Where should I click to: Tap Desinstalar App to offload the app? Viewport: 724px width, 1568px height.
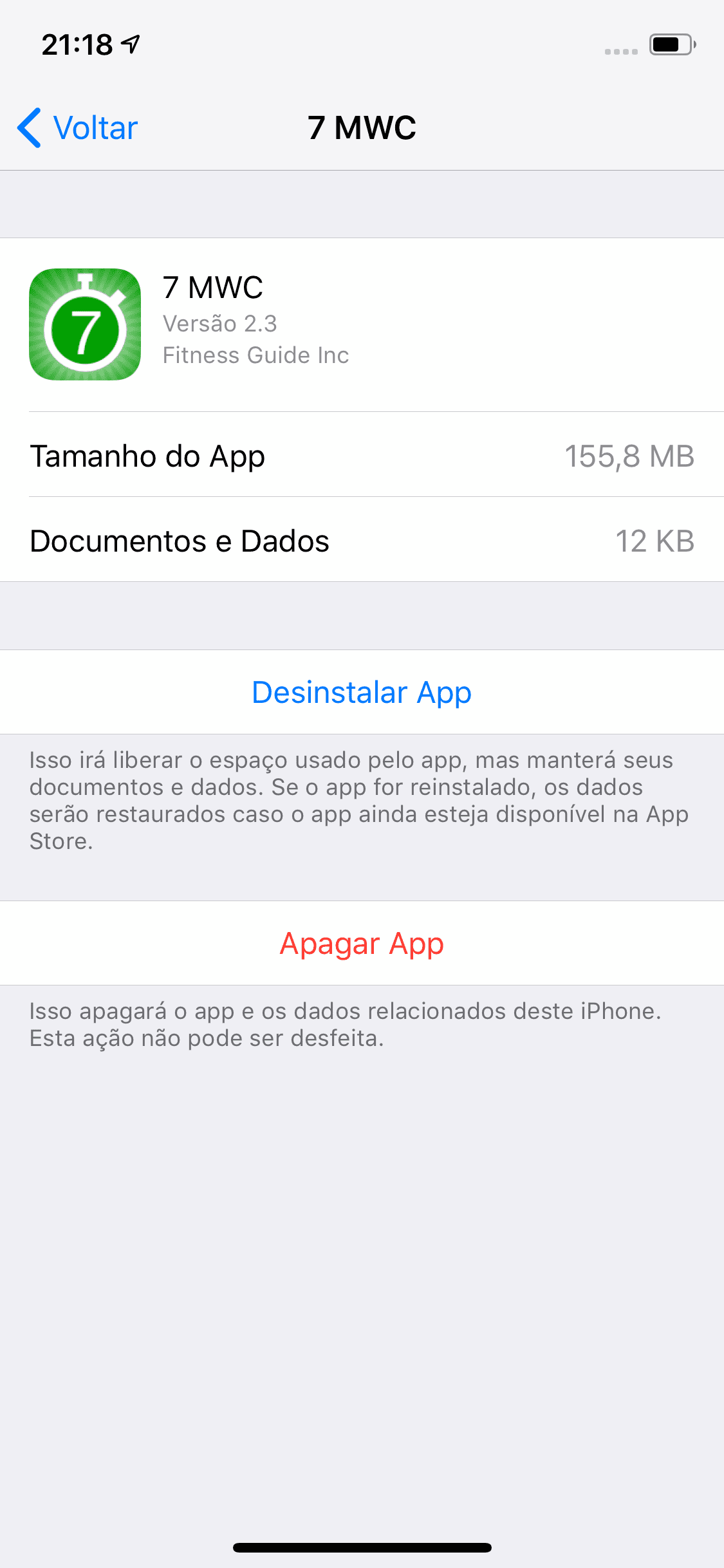point(362,692)
